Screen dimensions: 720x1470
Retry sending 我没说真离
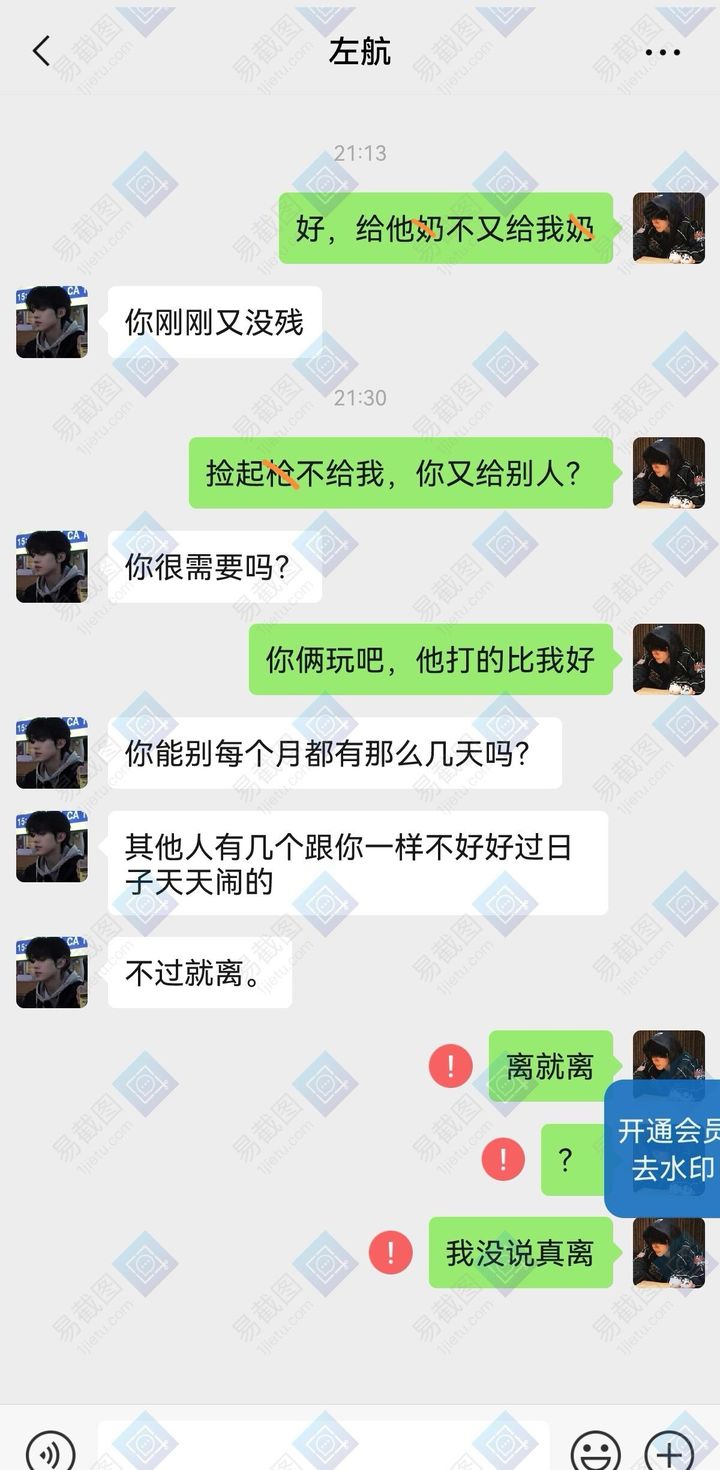(391, 1252)
